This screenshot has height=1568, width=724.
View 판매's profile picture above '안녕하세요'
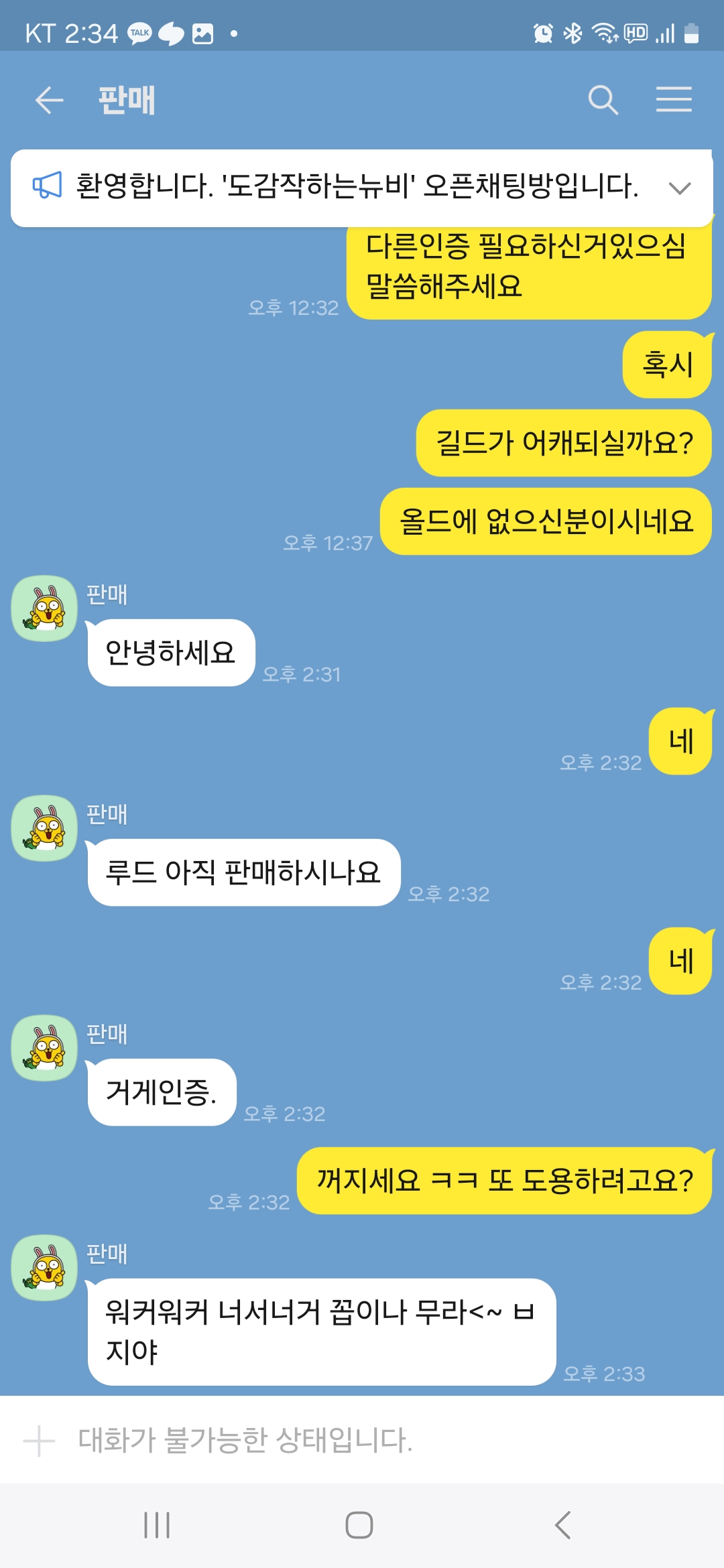[44, 608]
